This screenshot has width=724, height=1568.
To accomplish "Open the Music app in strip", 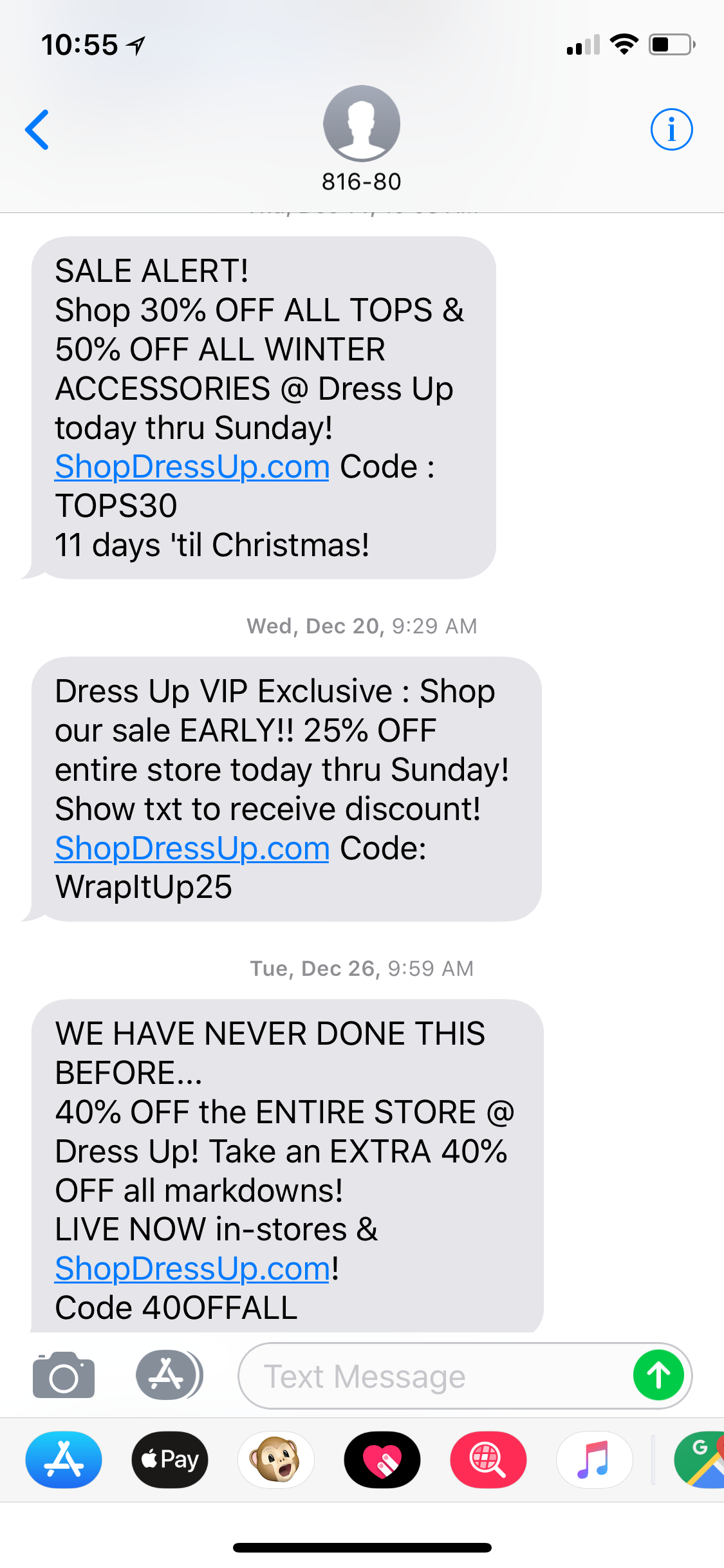I will point(594,1460).
